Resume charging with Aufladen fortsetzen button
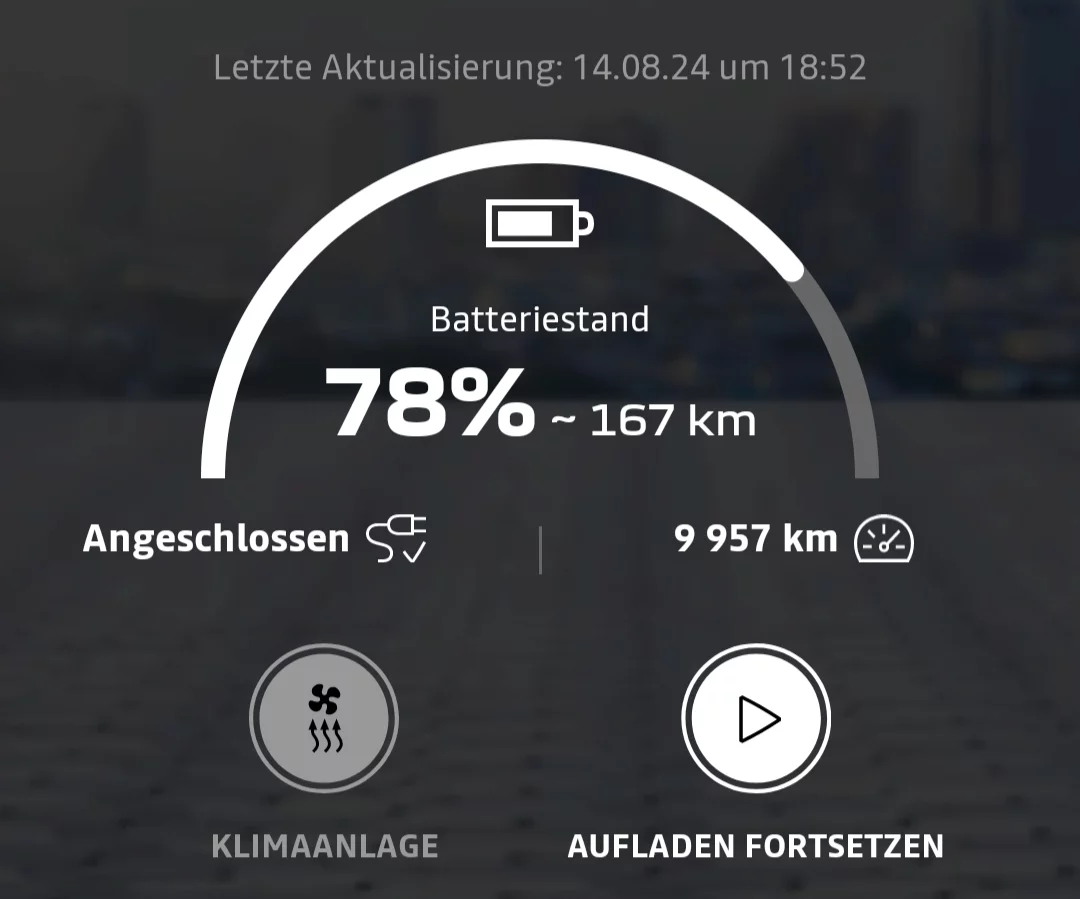Screen dimensions: 1080x899 [756, 718]
